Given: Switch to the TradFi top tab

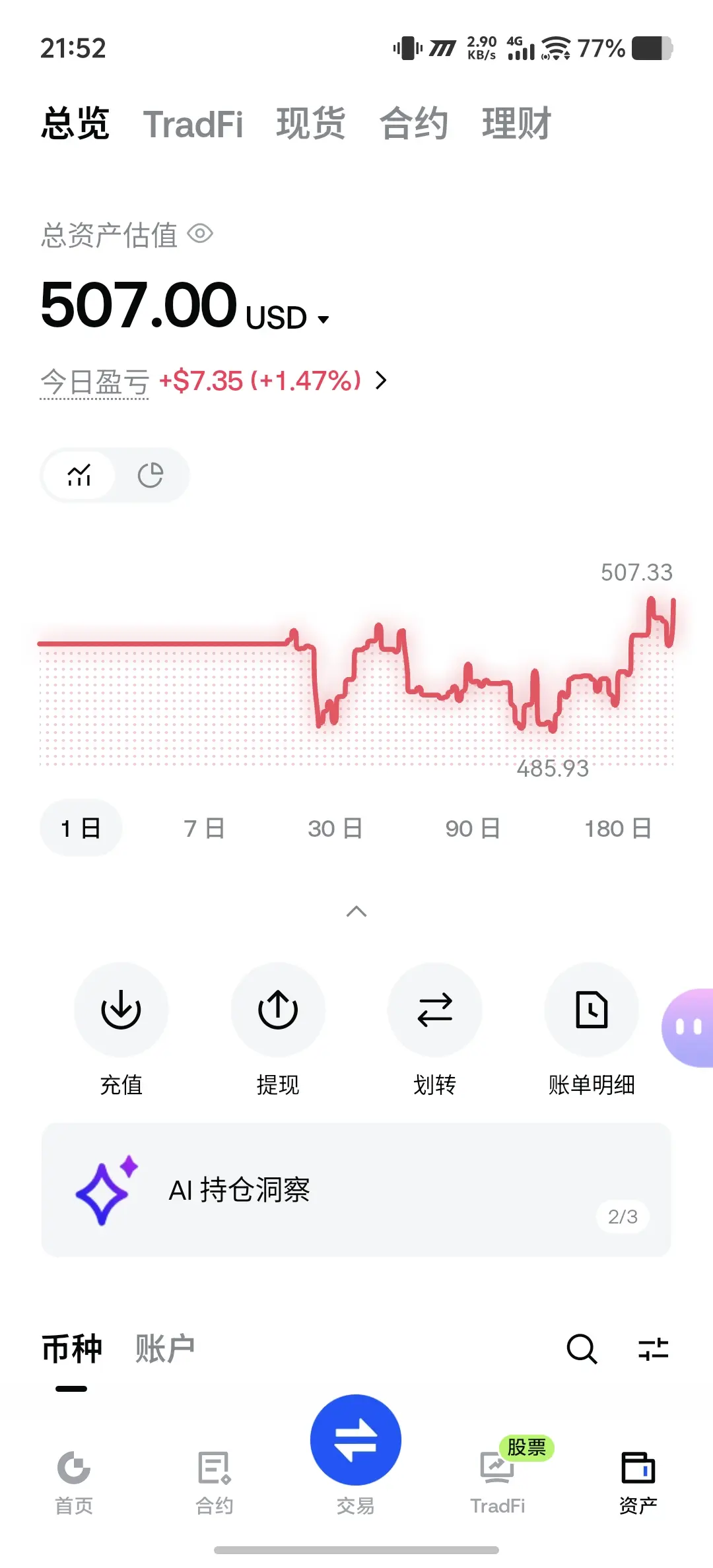Looking at the screenshot, I should 193,124.
